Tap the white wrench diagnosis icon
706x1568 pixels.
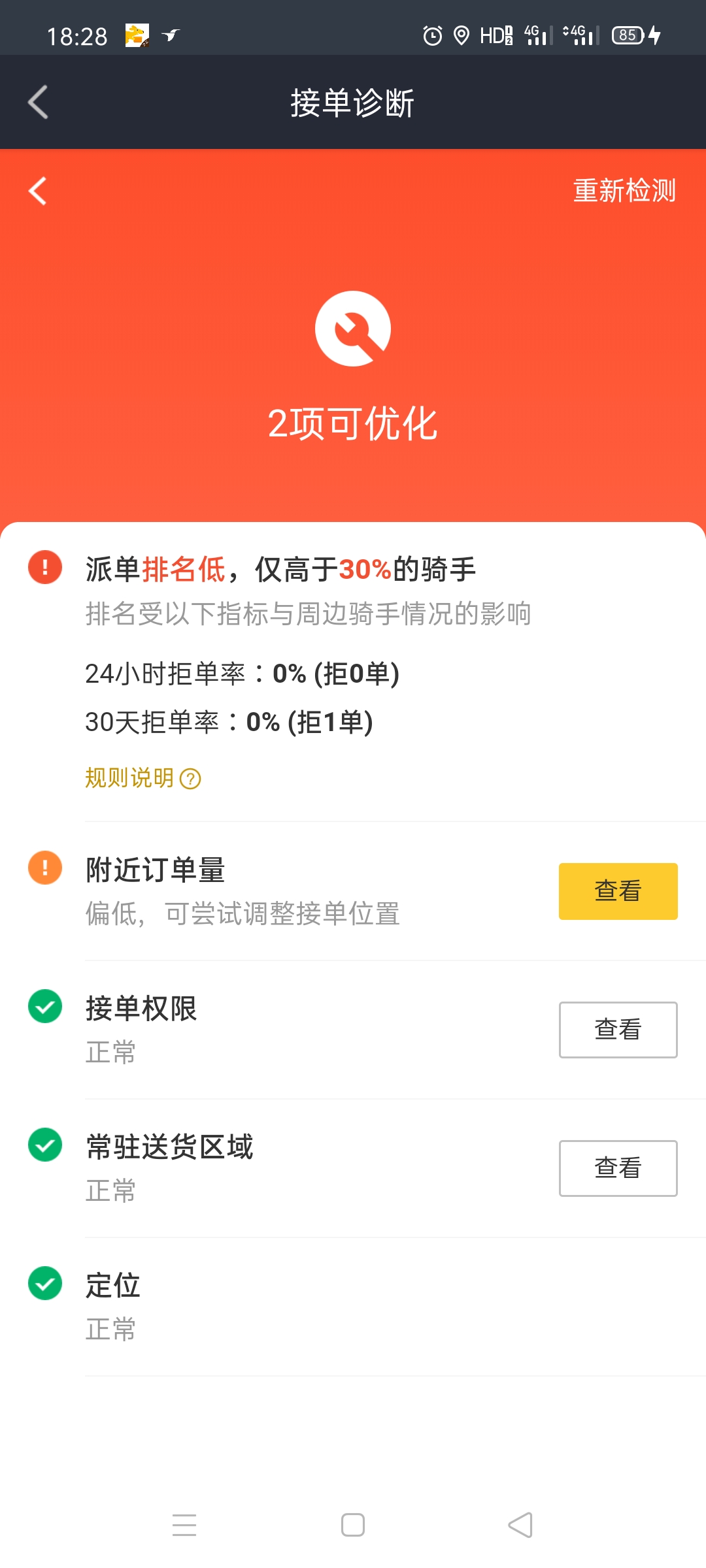(353, 327)
